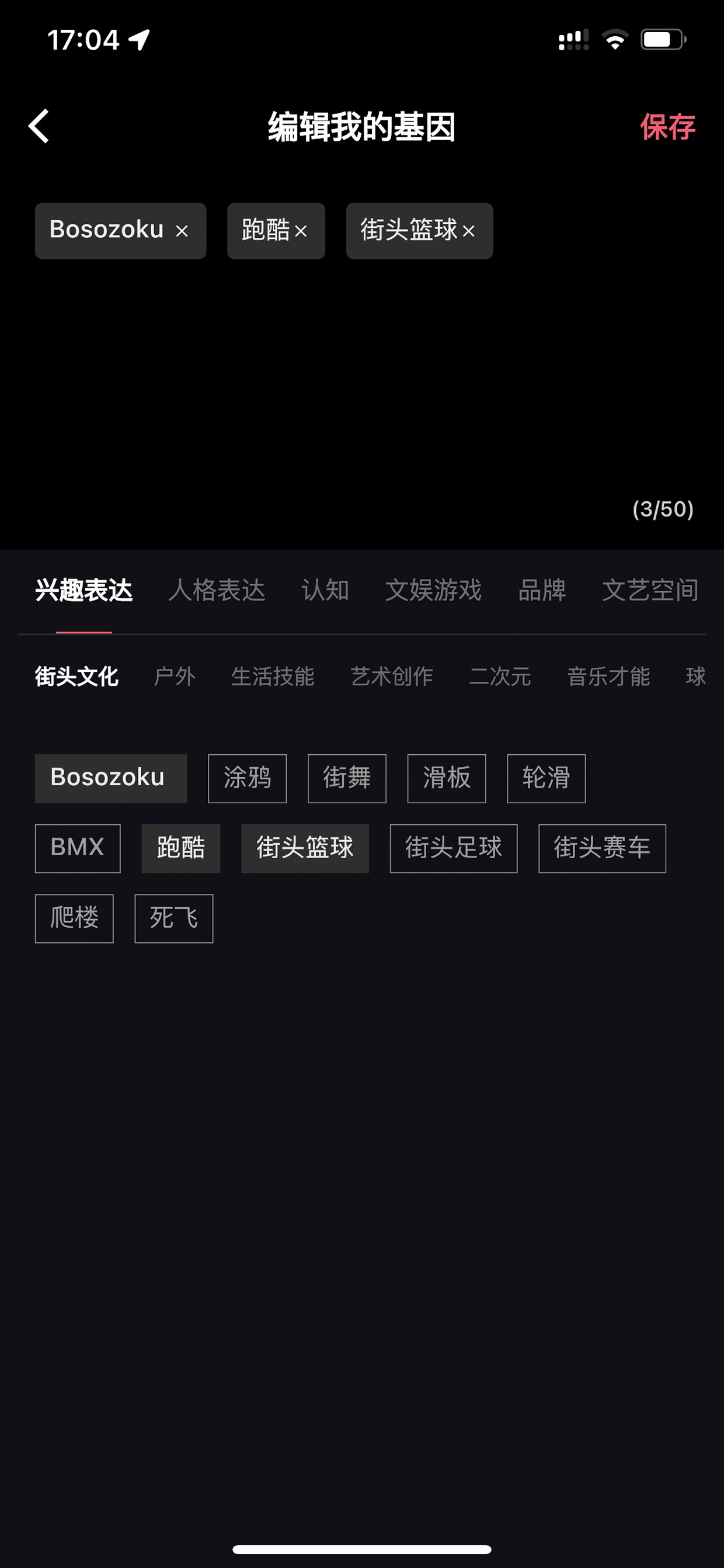Screen dimensions: 724x1568
Task: Select the 街头赛车 chip
Action: pos(603,848)
